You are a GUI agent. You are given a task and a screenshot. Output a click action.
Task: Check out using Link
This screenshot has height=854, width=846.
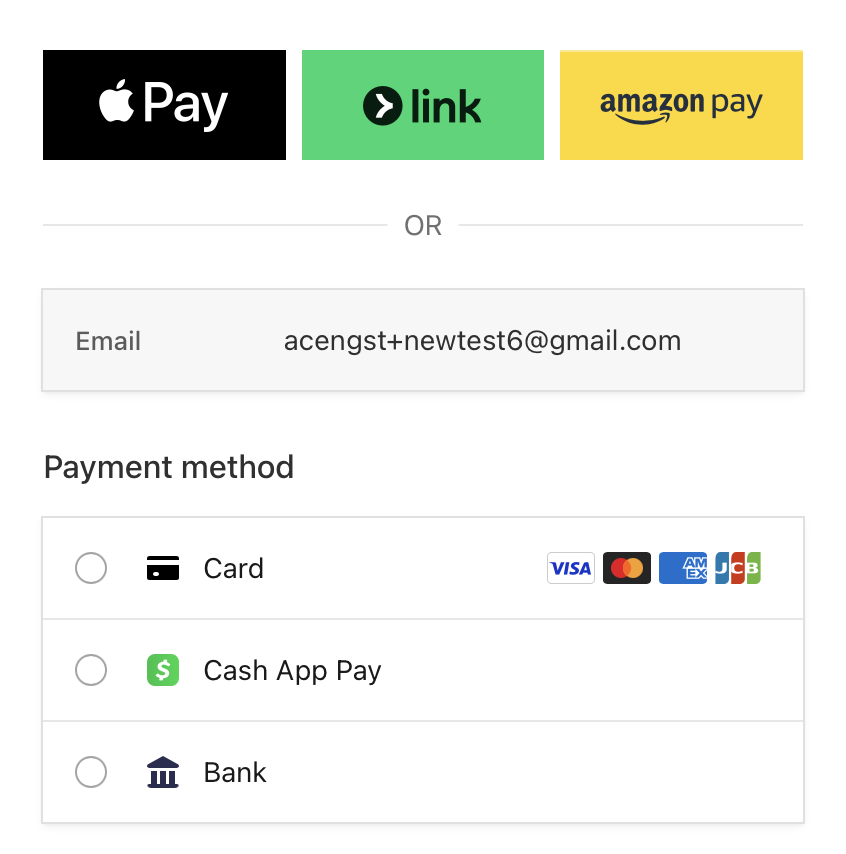pos(422,105)
